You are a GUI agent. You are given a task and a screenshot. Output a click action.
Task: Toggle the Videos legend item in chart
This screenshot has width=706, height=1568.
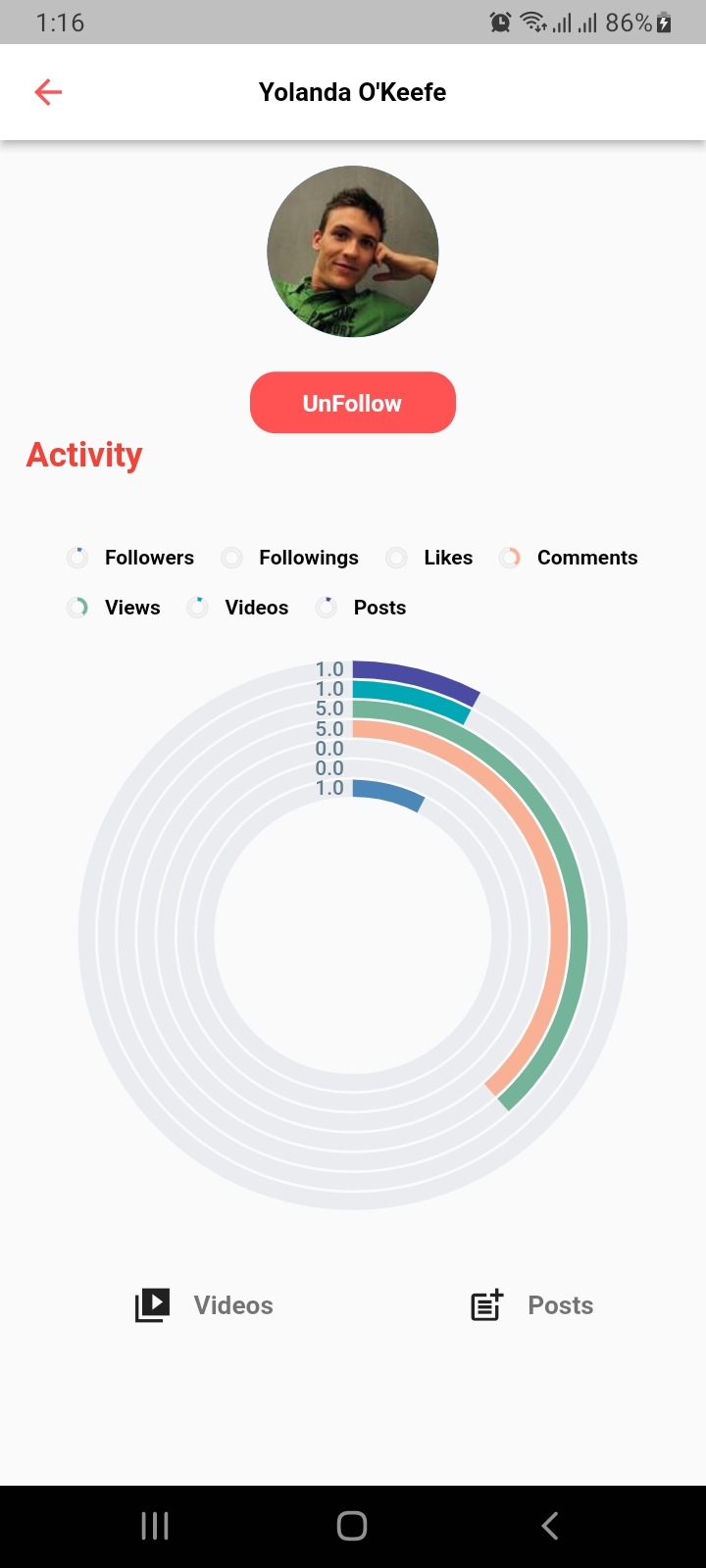(237, 608)
